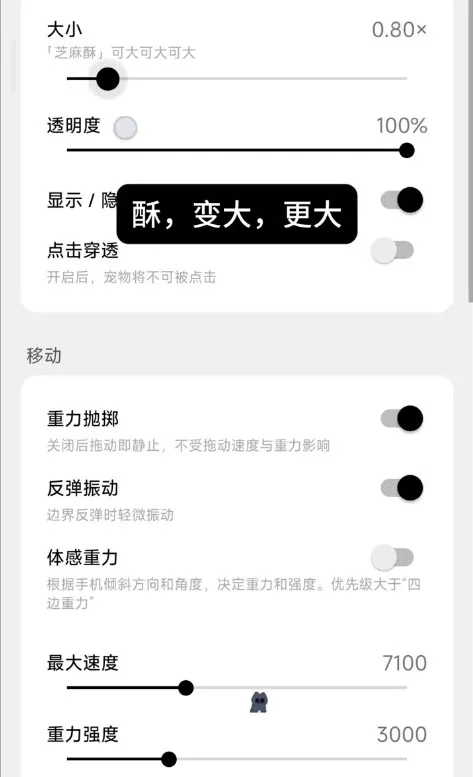Screen dimensions: 473x777
Task: Tap the 重力强度 gravity strength slider
Action: [237, 759]
